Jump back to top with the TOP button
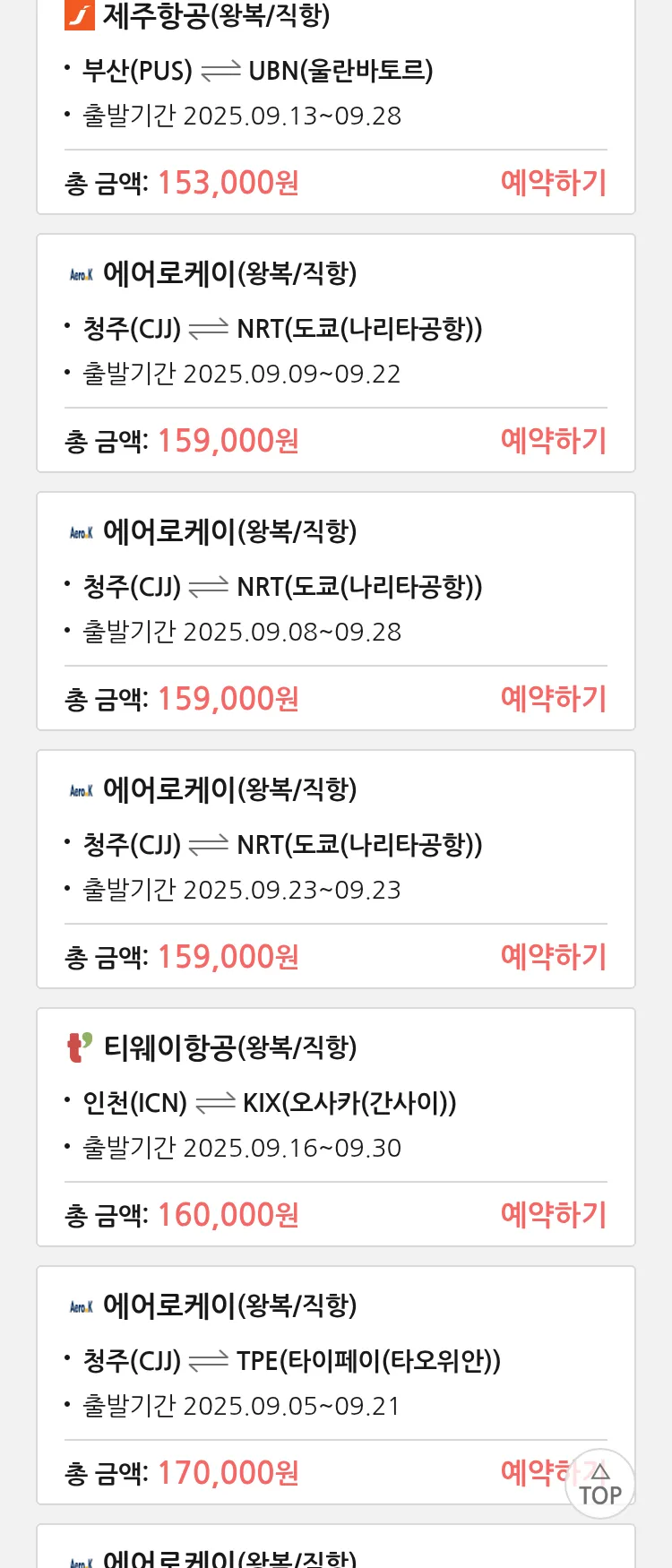This screenshot has height=1568, width=672. coord(600,1485)
